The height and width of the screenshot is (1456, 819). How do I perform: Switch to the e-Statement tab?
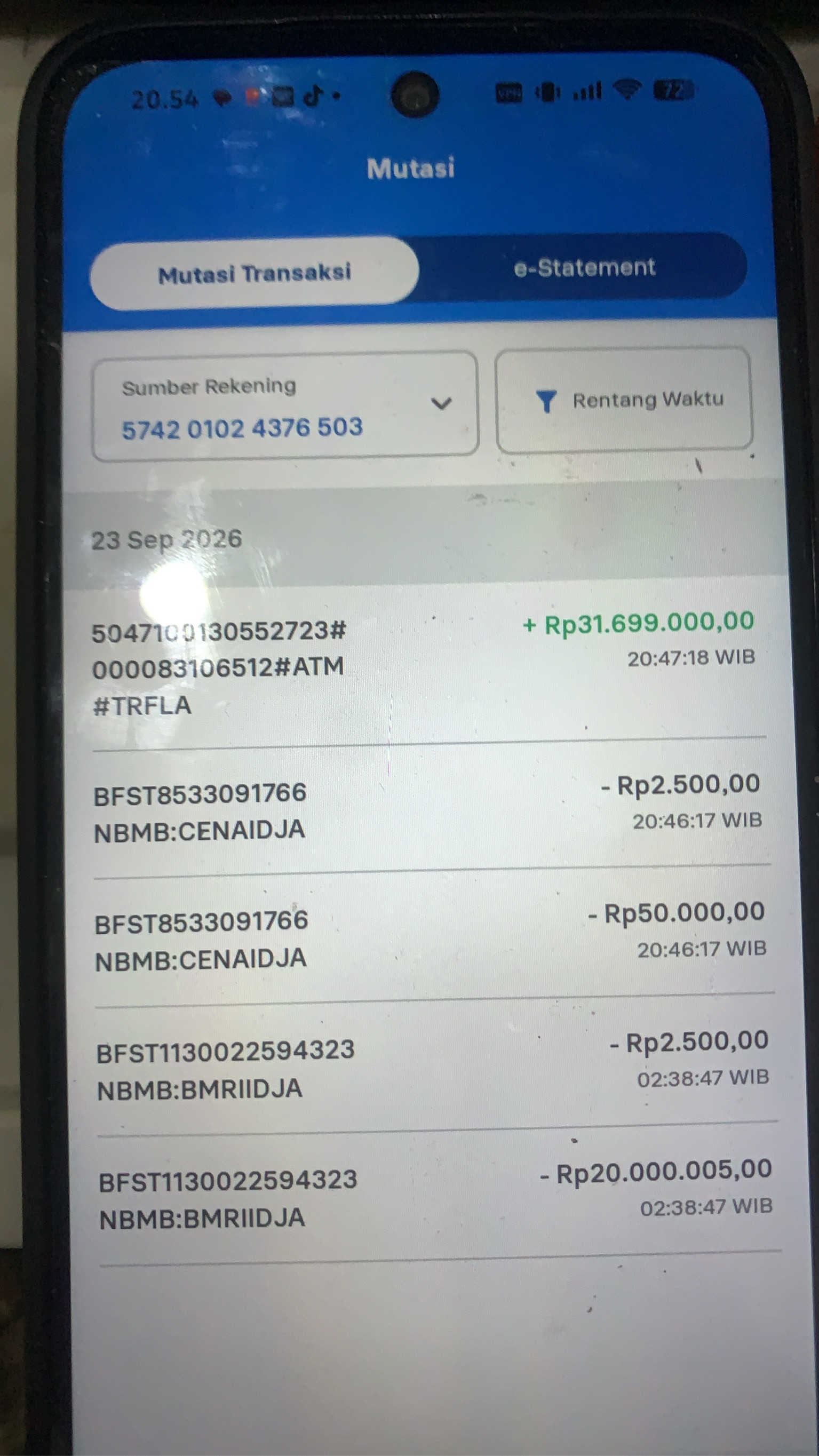584,267
